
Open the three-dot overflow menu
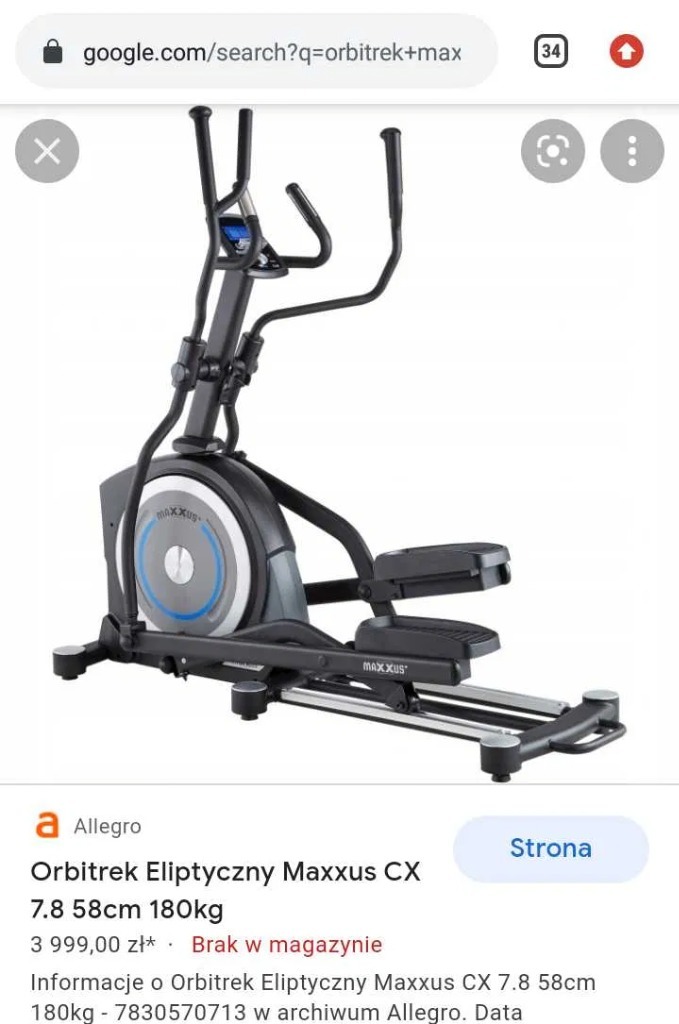coord(632,151)
